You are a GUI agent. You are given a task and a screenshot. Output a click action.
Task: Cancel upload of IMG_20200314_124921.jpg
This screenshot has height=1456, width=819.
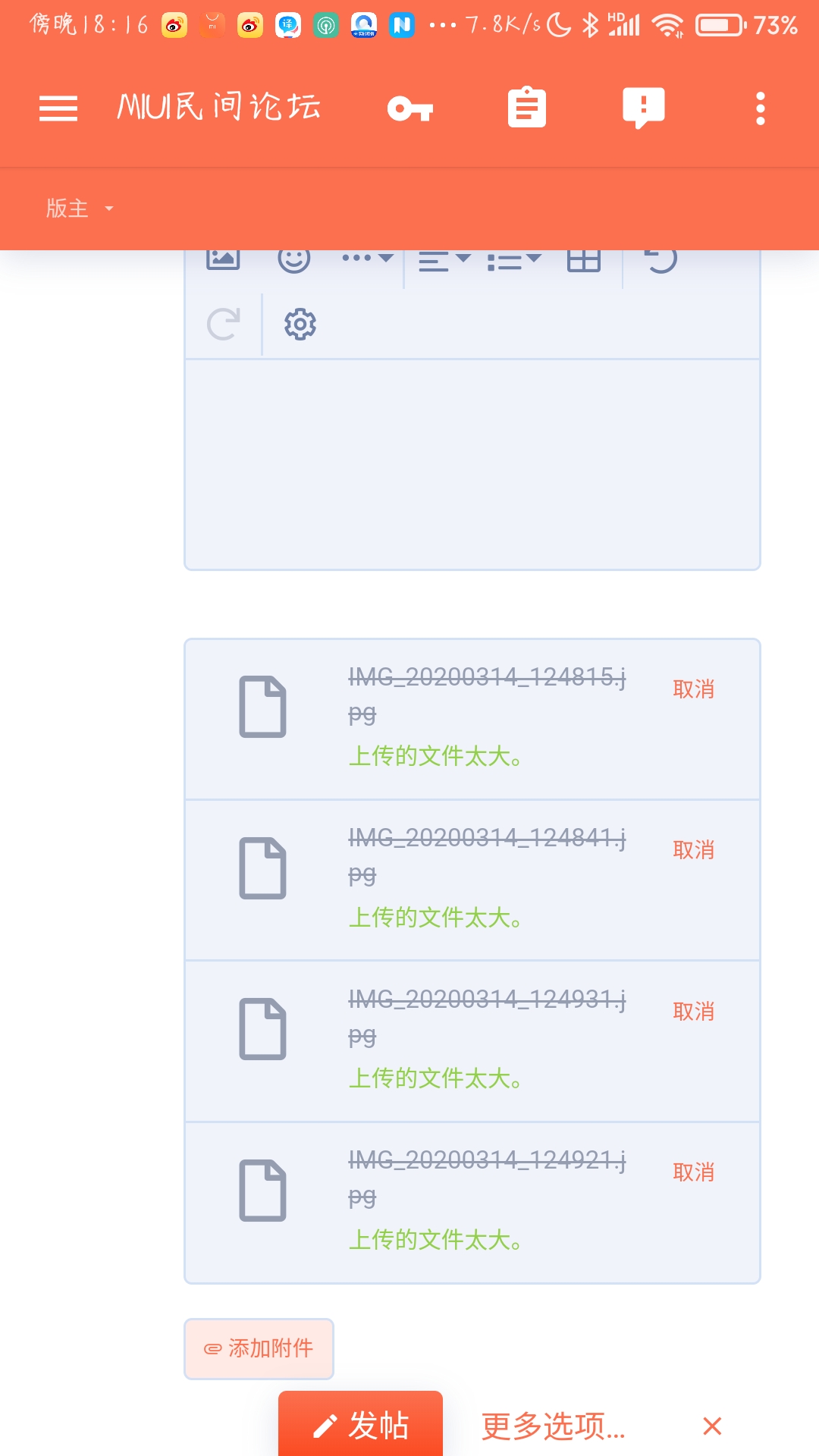pyautogui.click(x=694, y=1172)
